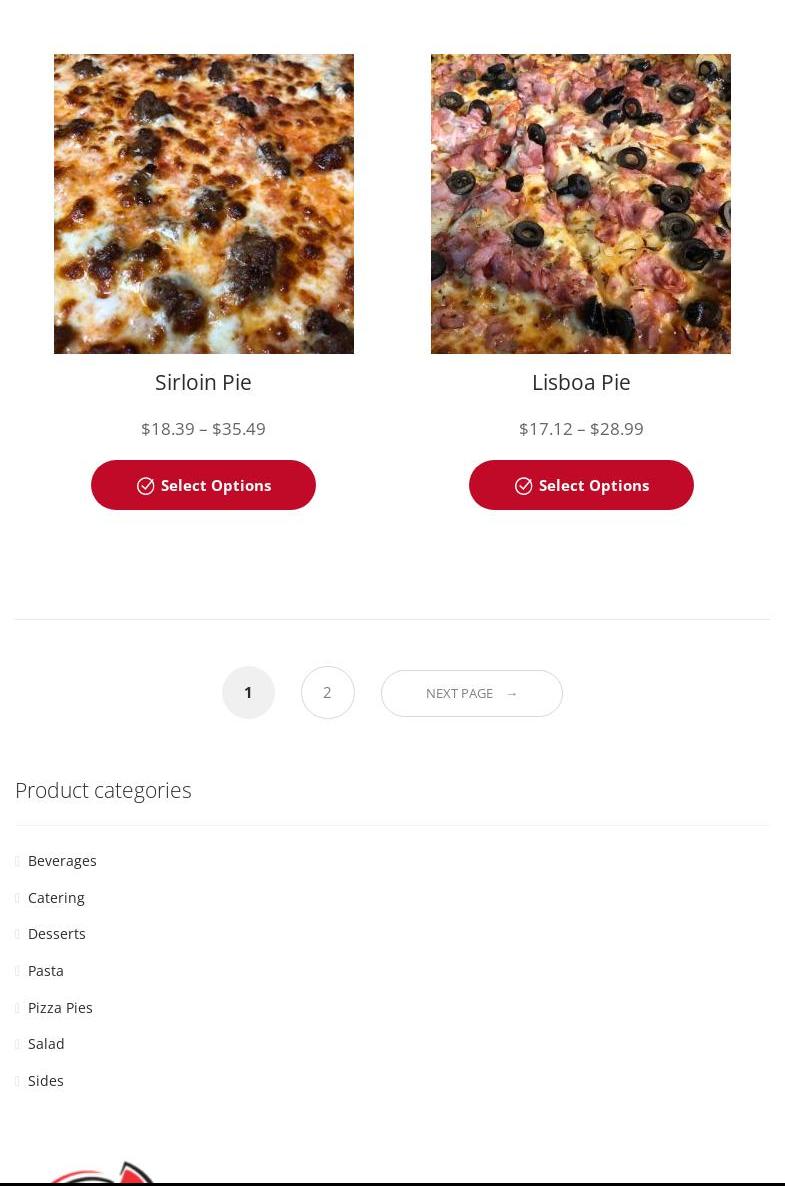Browse the Desserts category
Image resolution: width=785 pixels, height=1186 pixels.
tap(57, 934)
